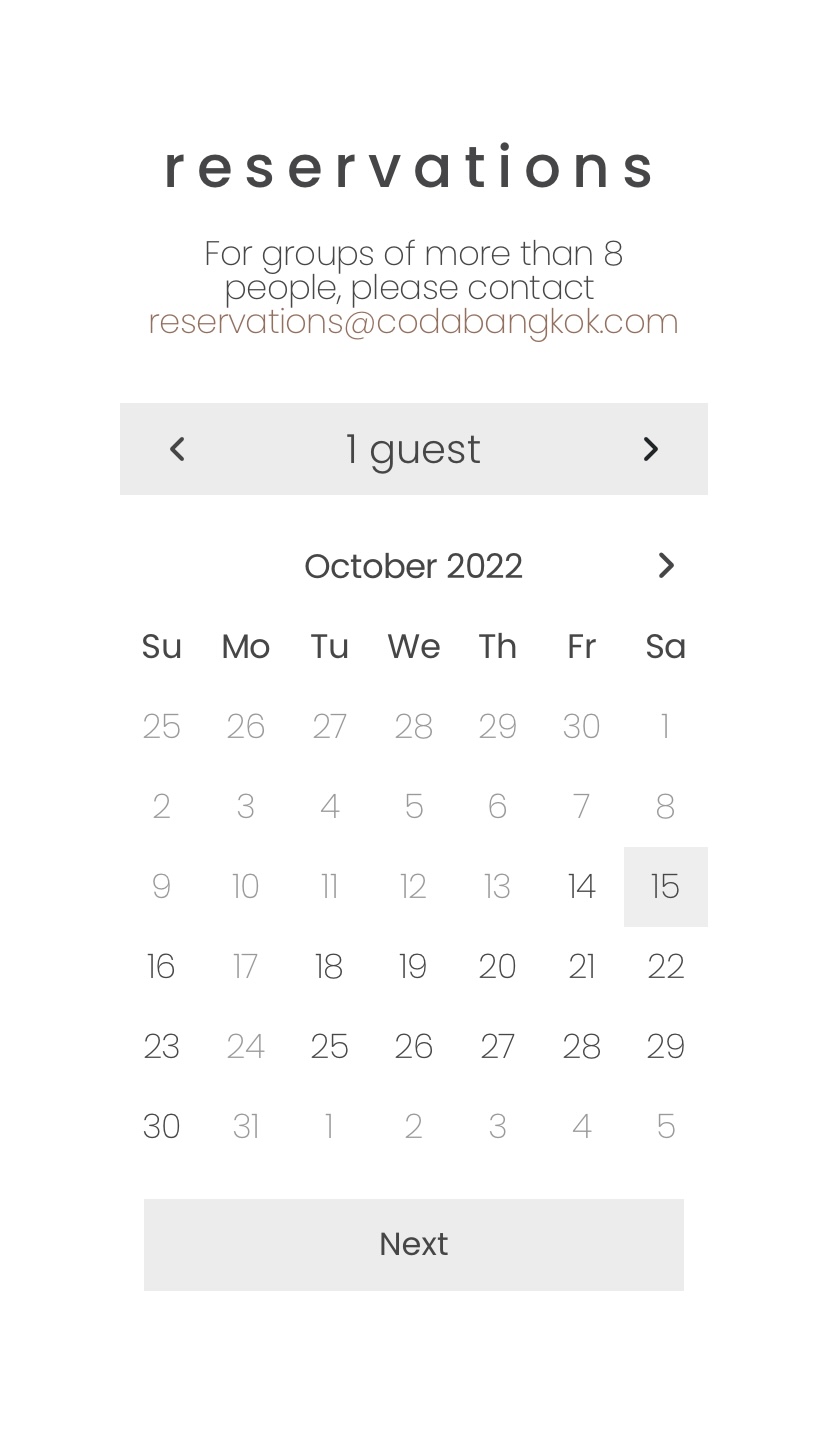The width and height of the screenshot is (828, 1429).
Task: Go to the next month after October 2022
Action: click(666, 566)
